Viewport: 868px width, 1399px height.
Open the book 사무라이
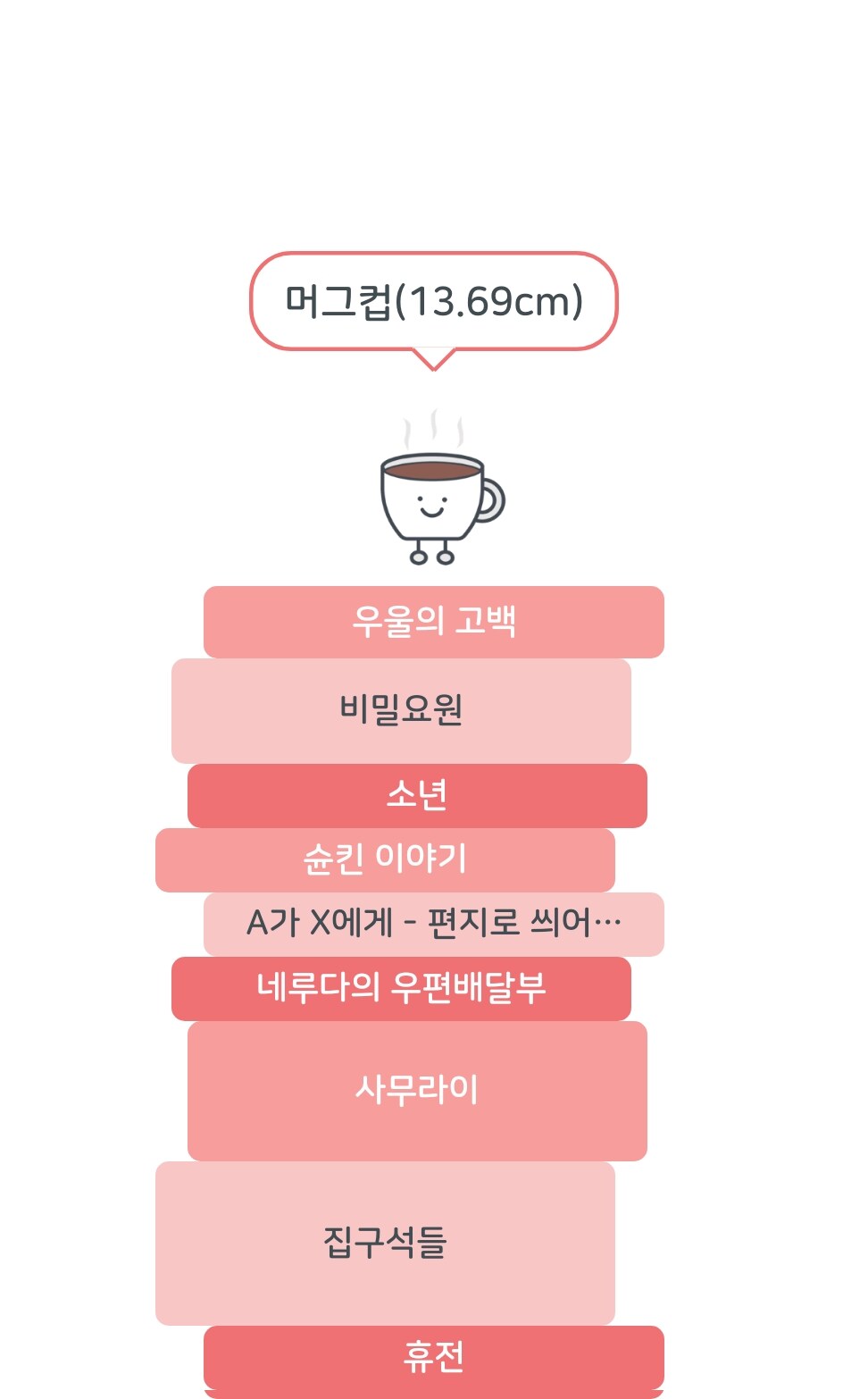[x=417, y=1090]
